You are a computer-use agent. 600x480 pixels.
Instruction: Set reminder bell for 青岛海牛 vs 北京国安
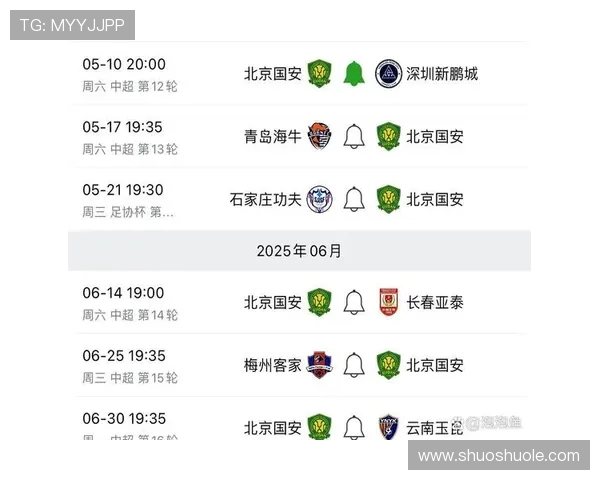(353, 137)
